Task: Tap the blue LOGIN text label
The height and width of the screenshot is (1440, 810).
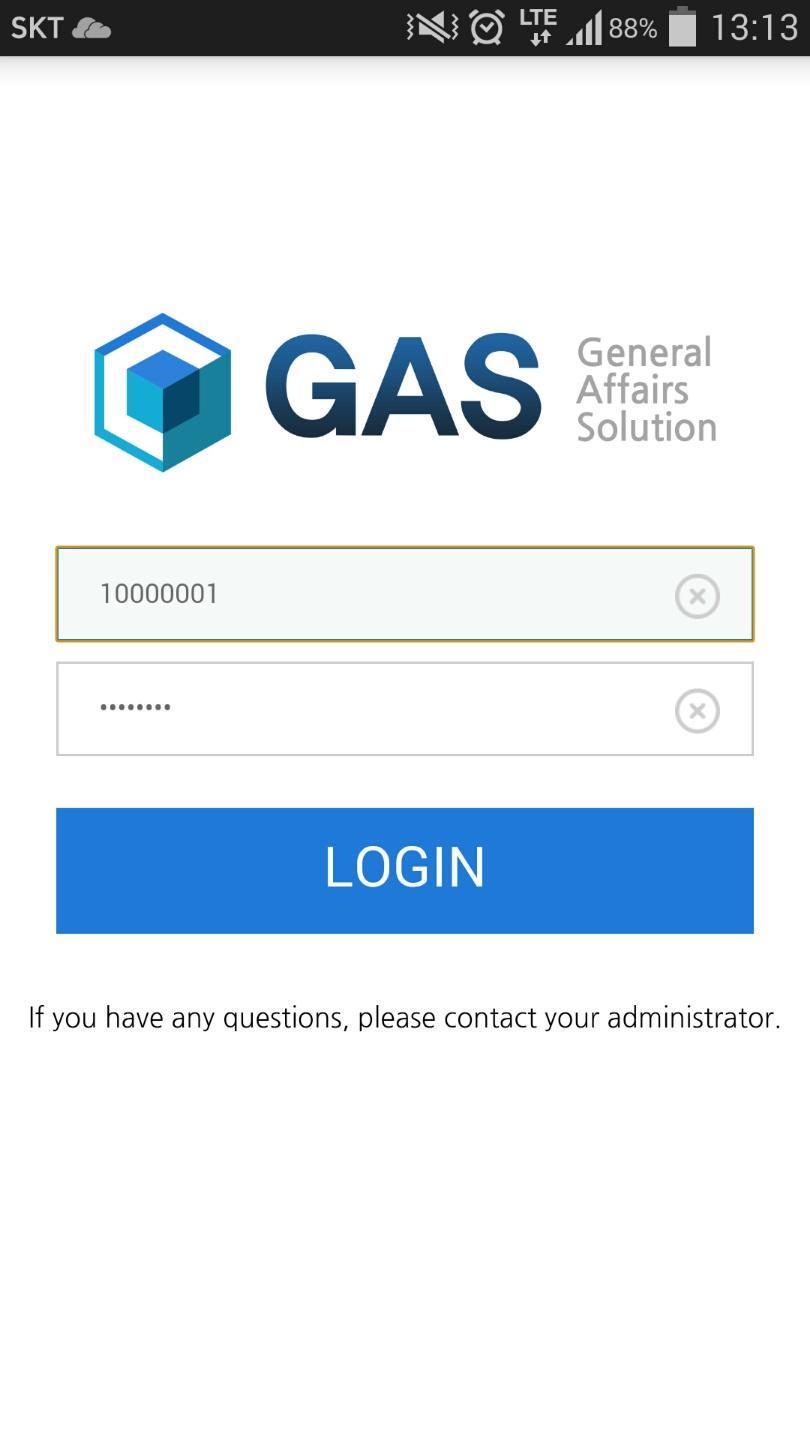Action: [404, 868]
